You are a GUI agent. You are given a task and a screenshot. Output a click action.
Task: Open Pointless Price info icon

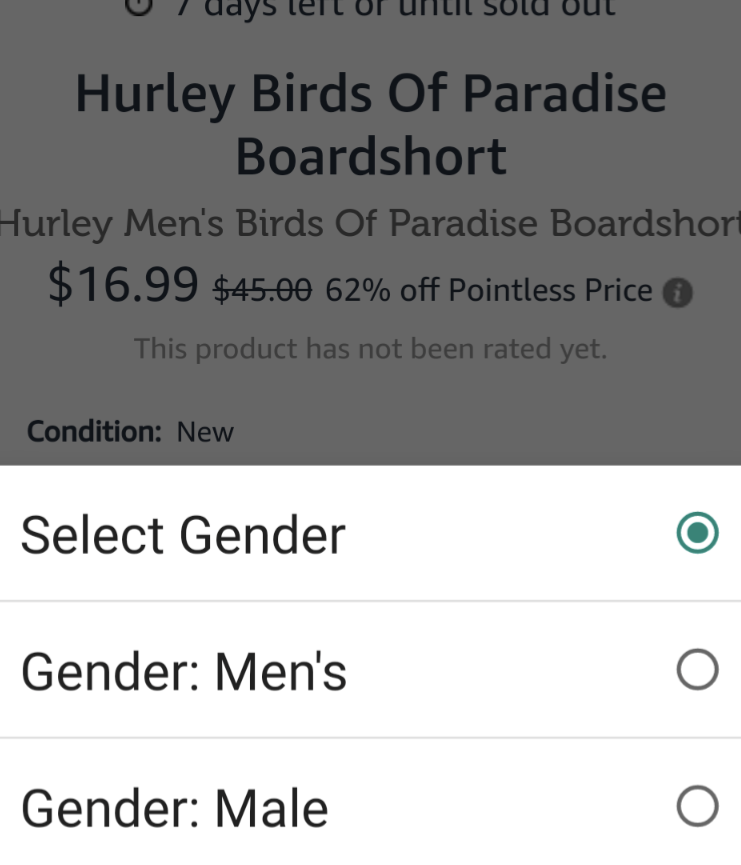(x=678, y=292)
